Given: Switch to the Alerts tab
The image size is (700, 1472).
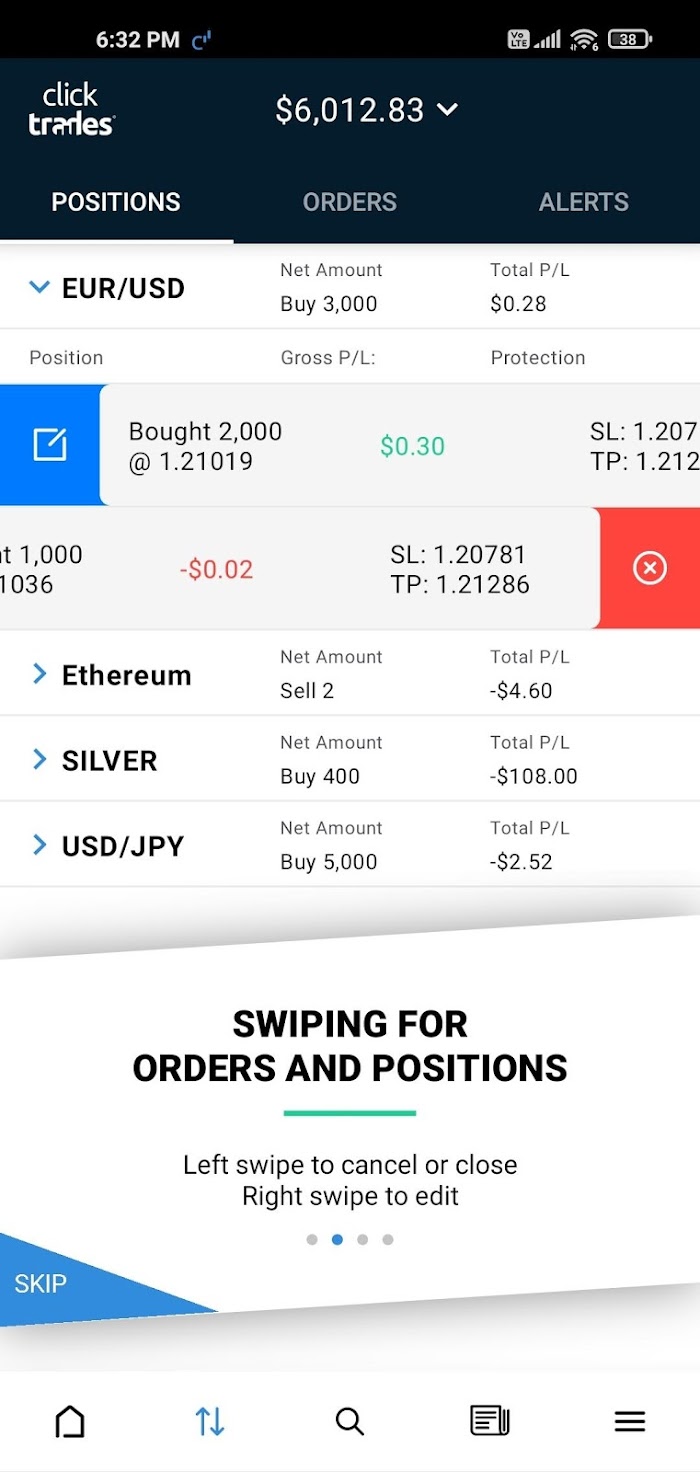Looking at the screenshot, I should point(584,202).
